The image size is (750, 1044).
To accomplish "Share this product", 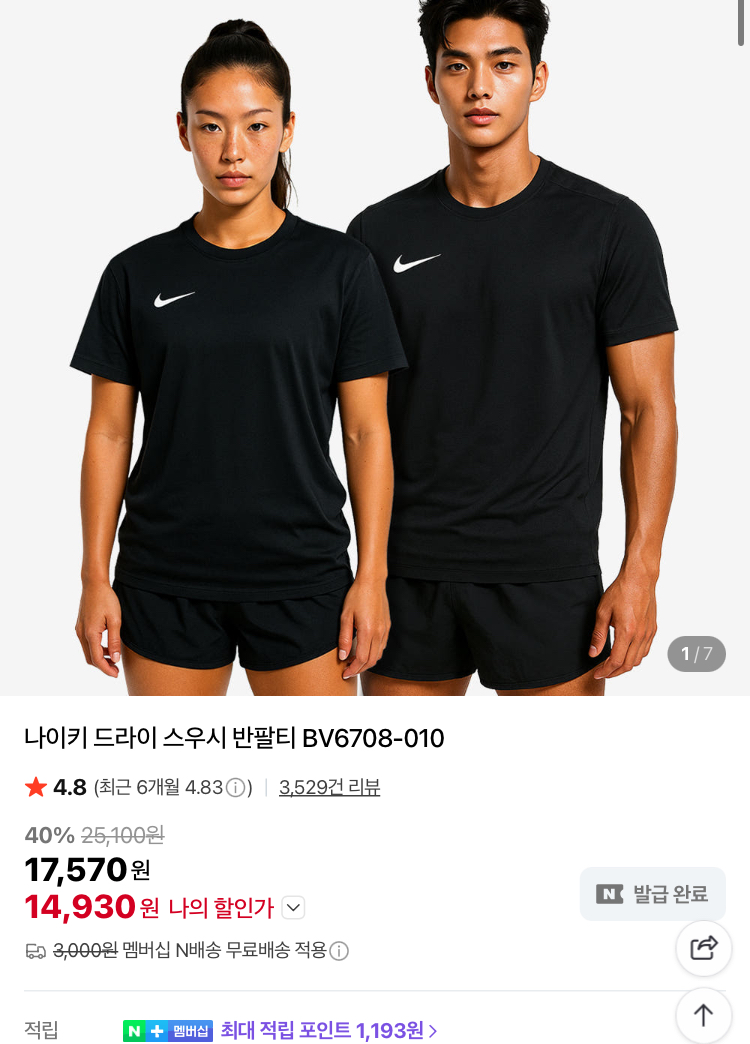I will coord(704,948).
